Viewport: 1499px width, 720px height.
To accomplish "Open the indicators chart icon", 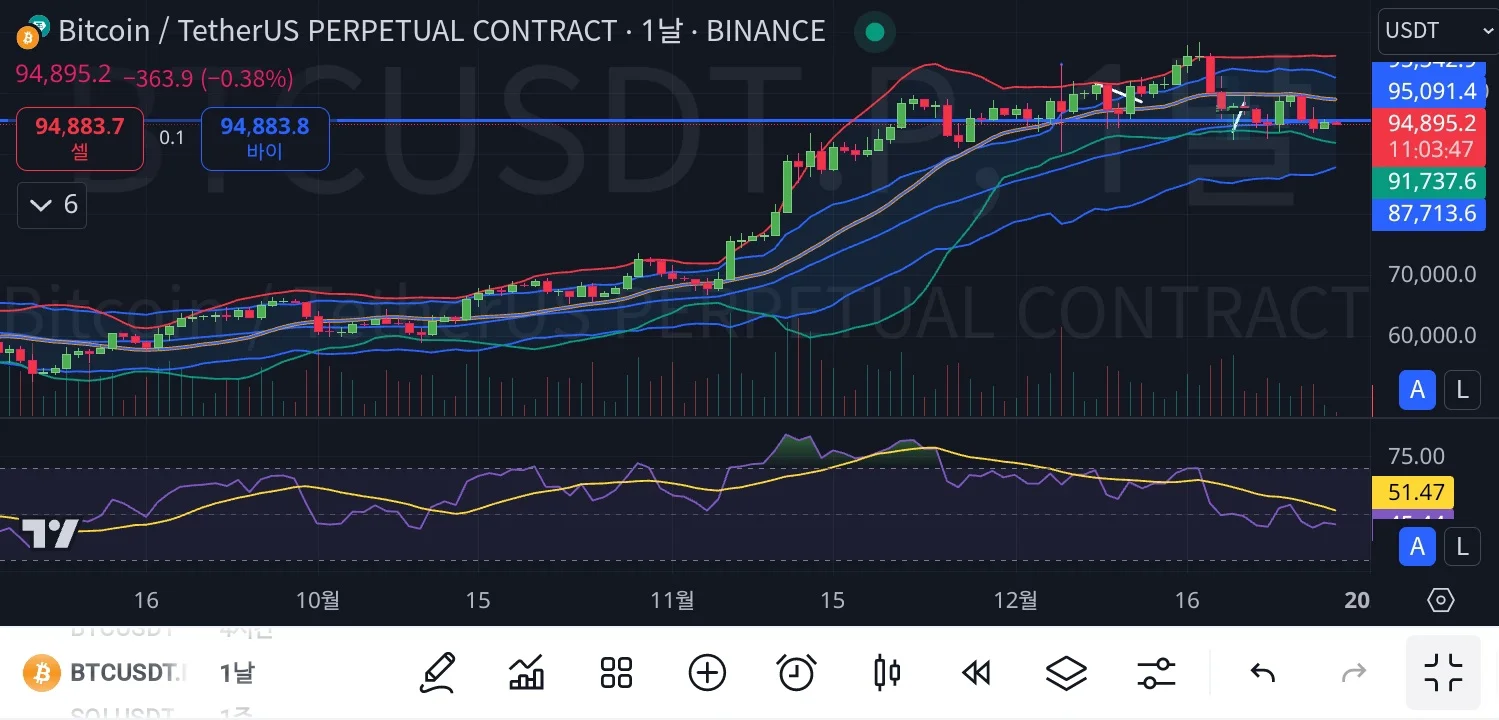I will coord(527,672).
